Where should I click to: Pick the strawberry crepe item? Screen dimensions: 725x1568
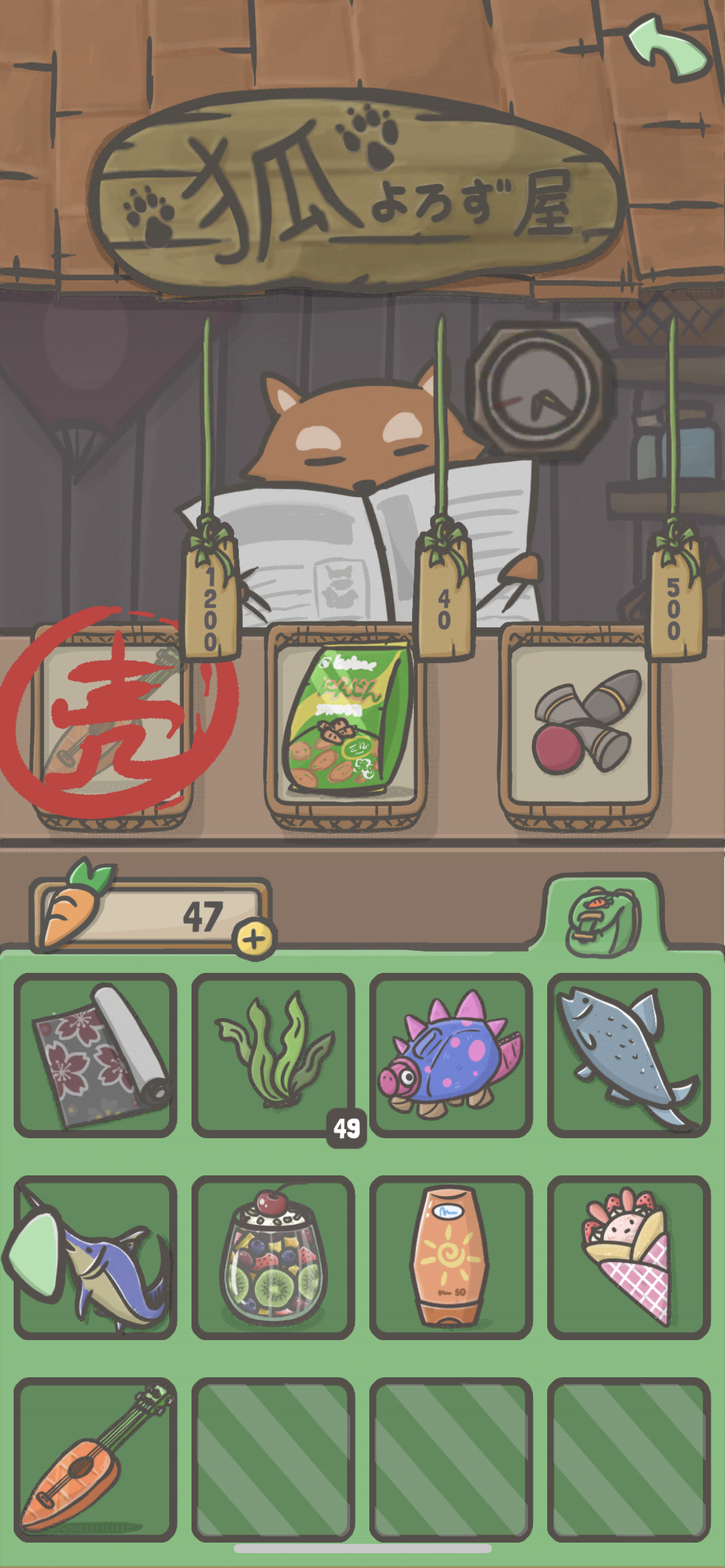coord(629,1257)
